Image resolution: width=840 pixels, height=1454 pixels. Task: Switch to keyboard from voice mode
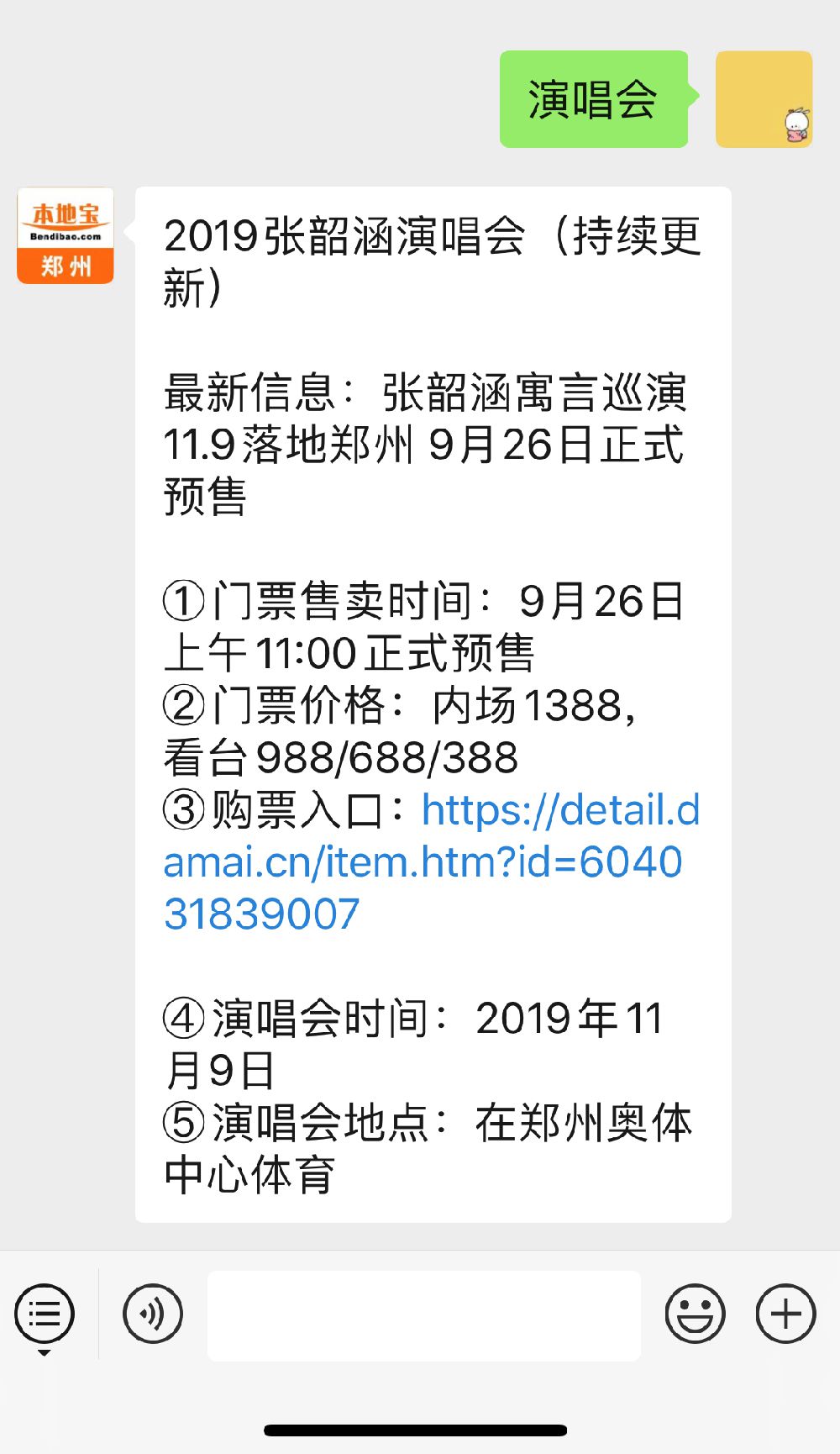click(x=151, y=1312)
